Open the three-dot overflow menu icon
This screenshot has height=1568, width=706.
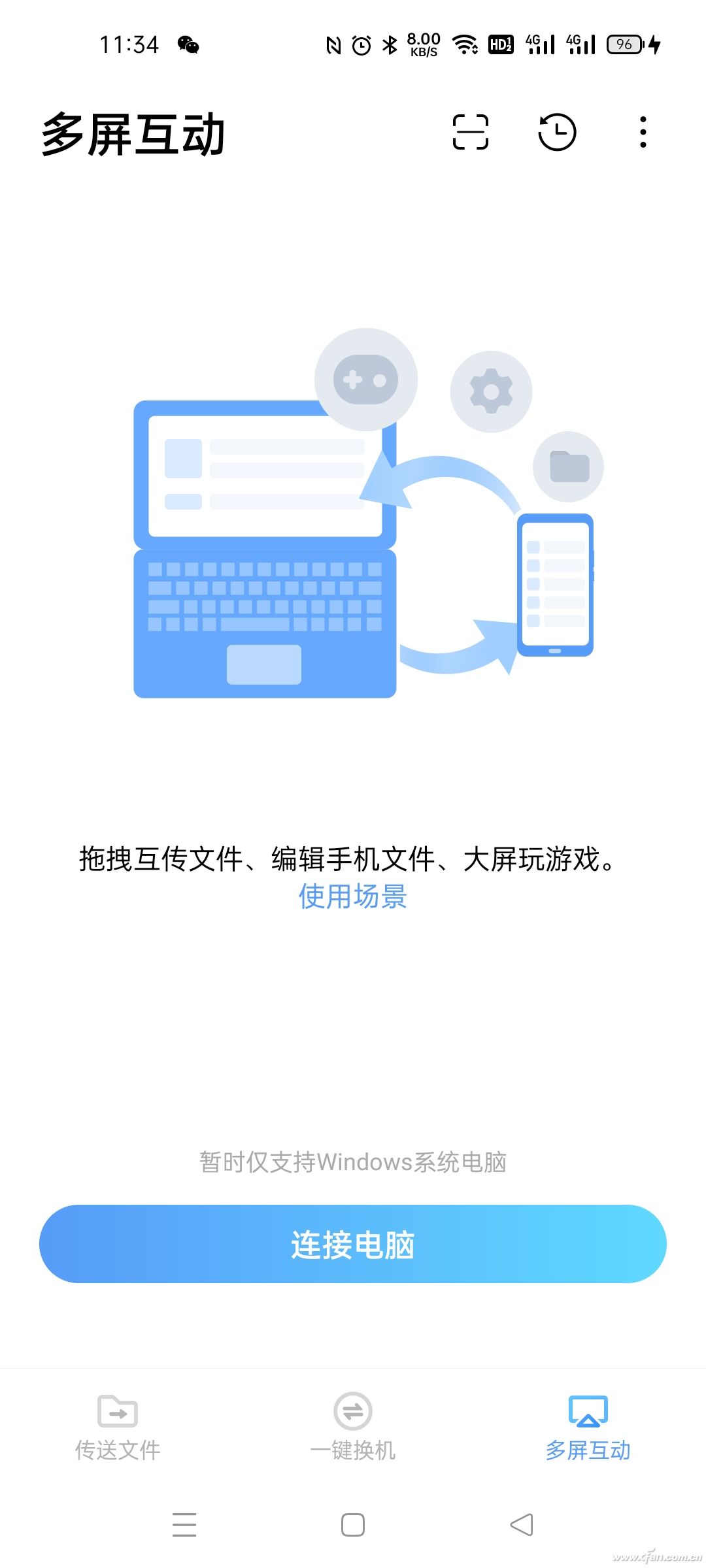(x=643, y=132)
